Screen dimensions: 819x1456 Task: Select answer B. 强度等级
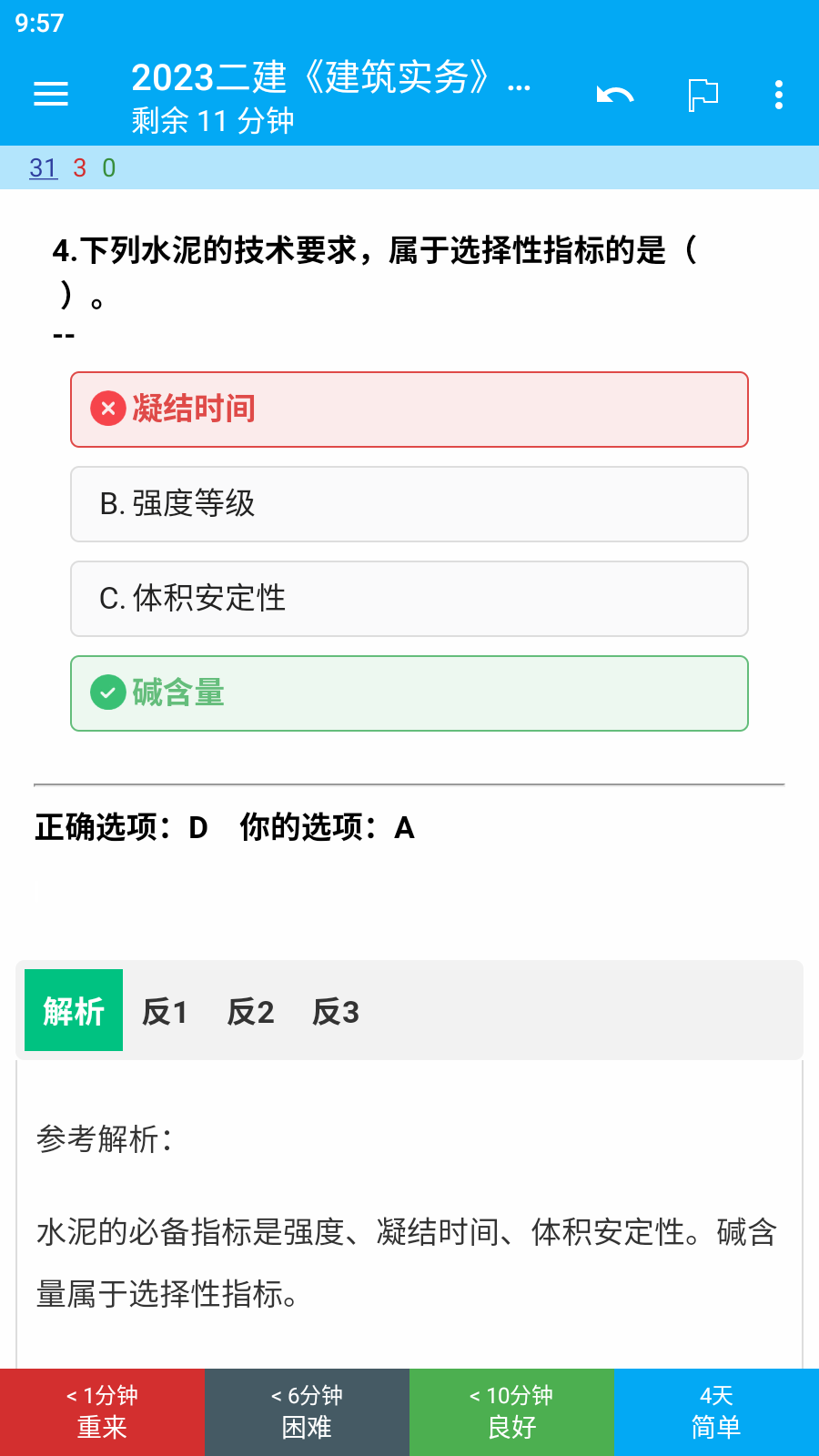coord(409,504)
